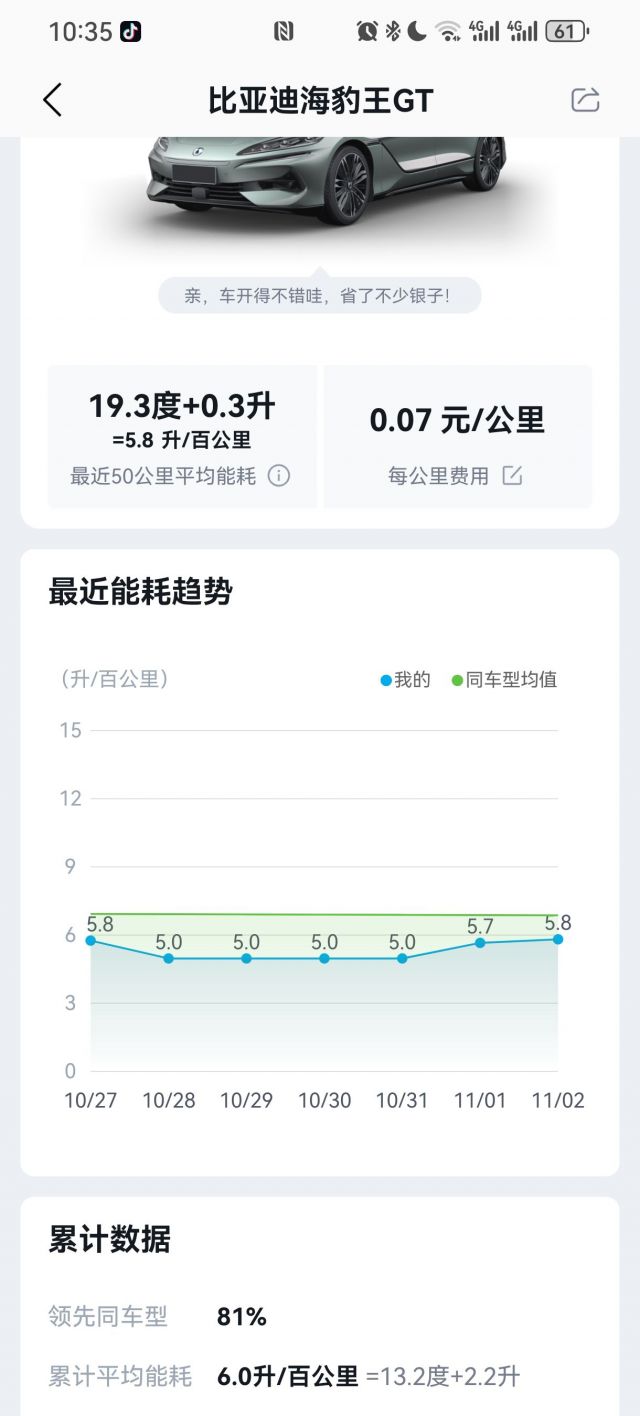
Task: Select the 10/27 data point on chart
Action: click(91, 940)
